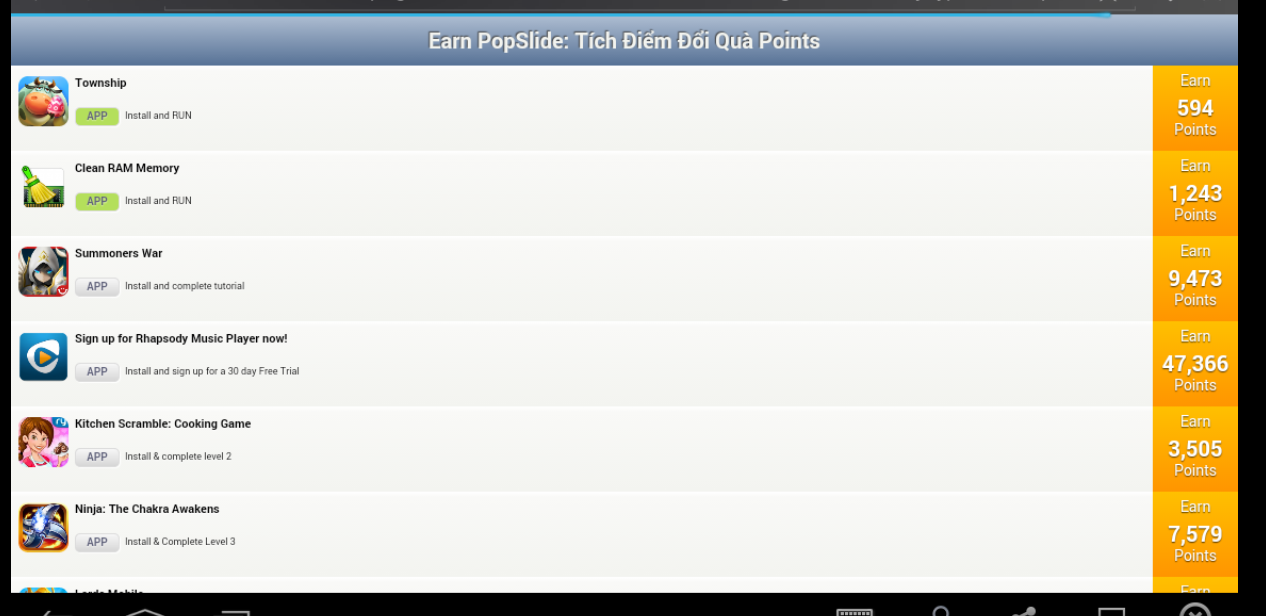1266x616 pixels.
Task: Open Rhapsody Music Player sign-up offer
Action: (181, 339)
